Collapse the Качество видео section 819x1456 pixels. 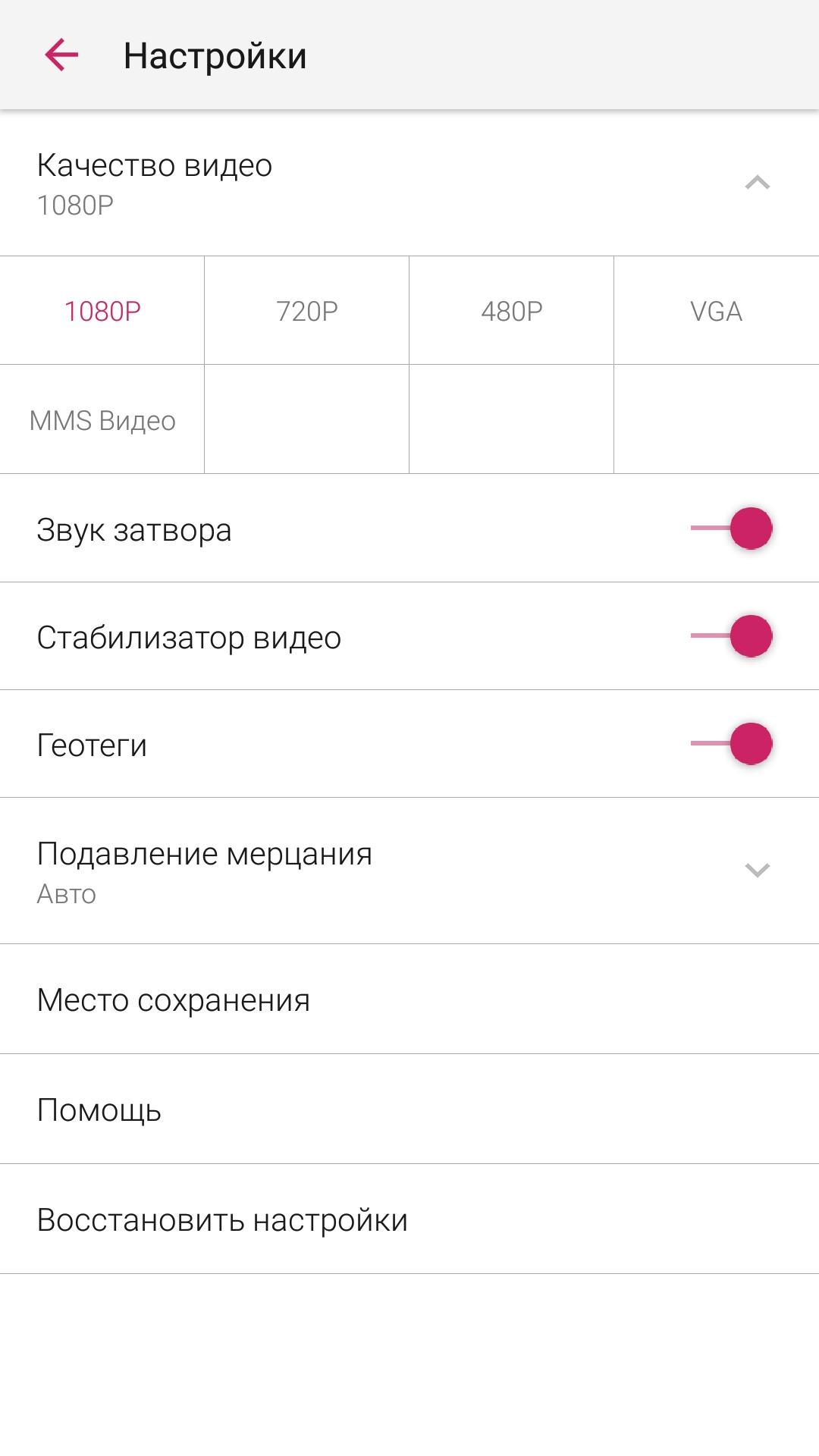point(757,183)
